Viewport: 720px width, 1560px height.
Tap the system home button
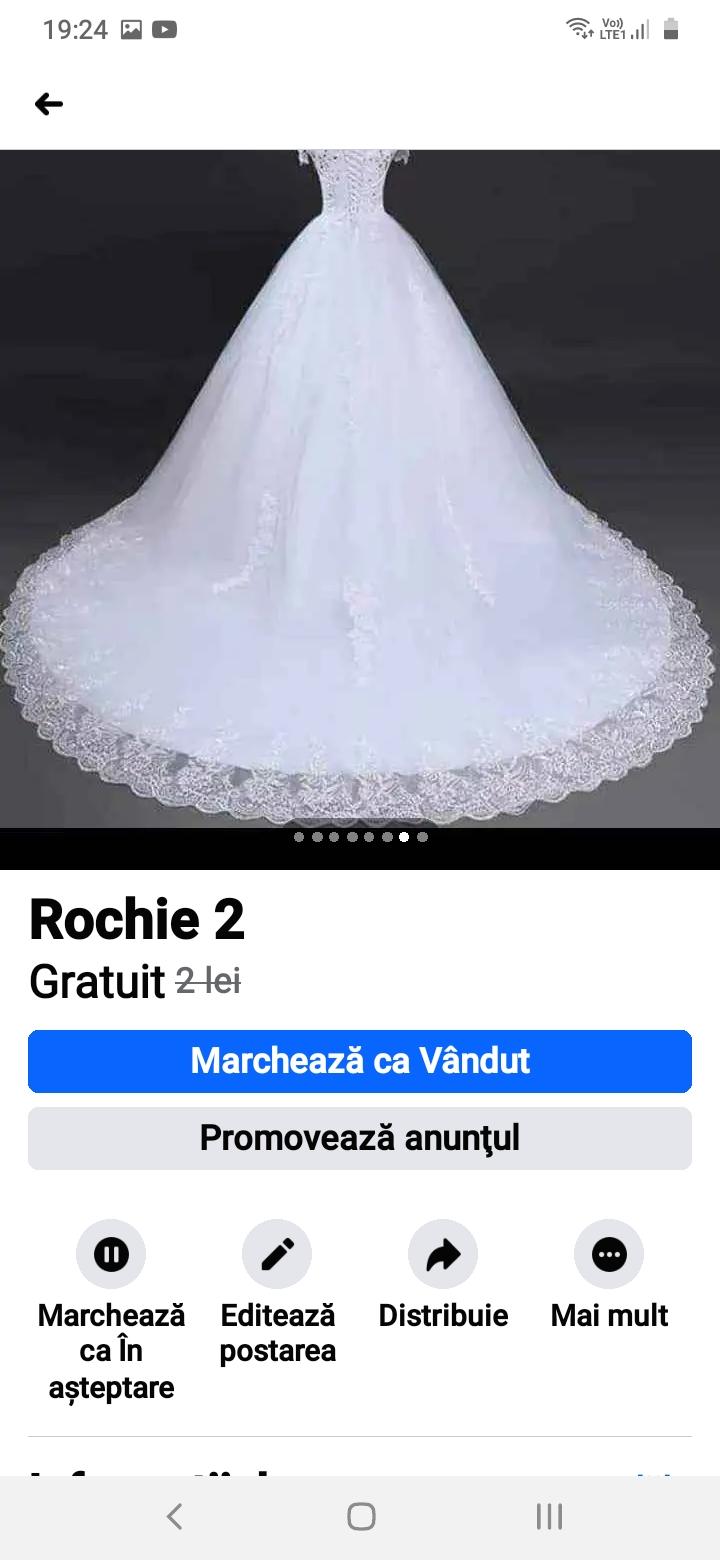(x=361, y=1517)
